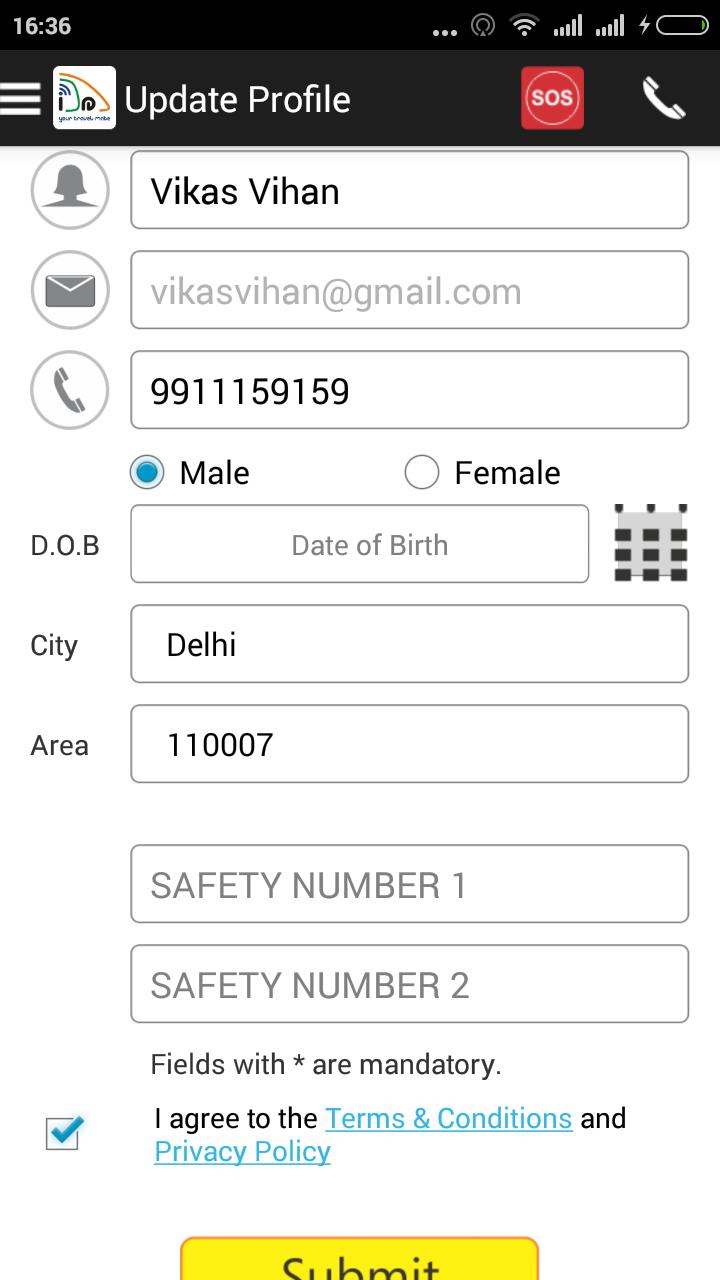Focus the Safety Number 2 field

[x=409, y=984]
